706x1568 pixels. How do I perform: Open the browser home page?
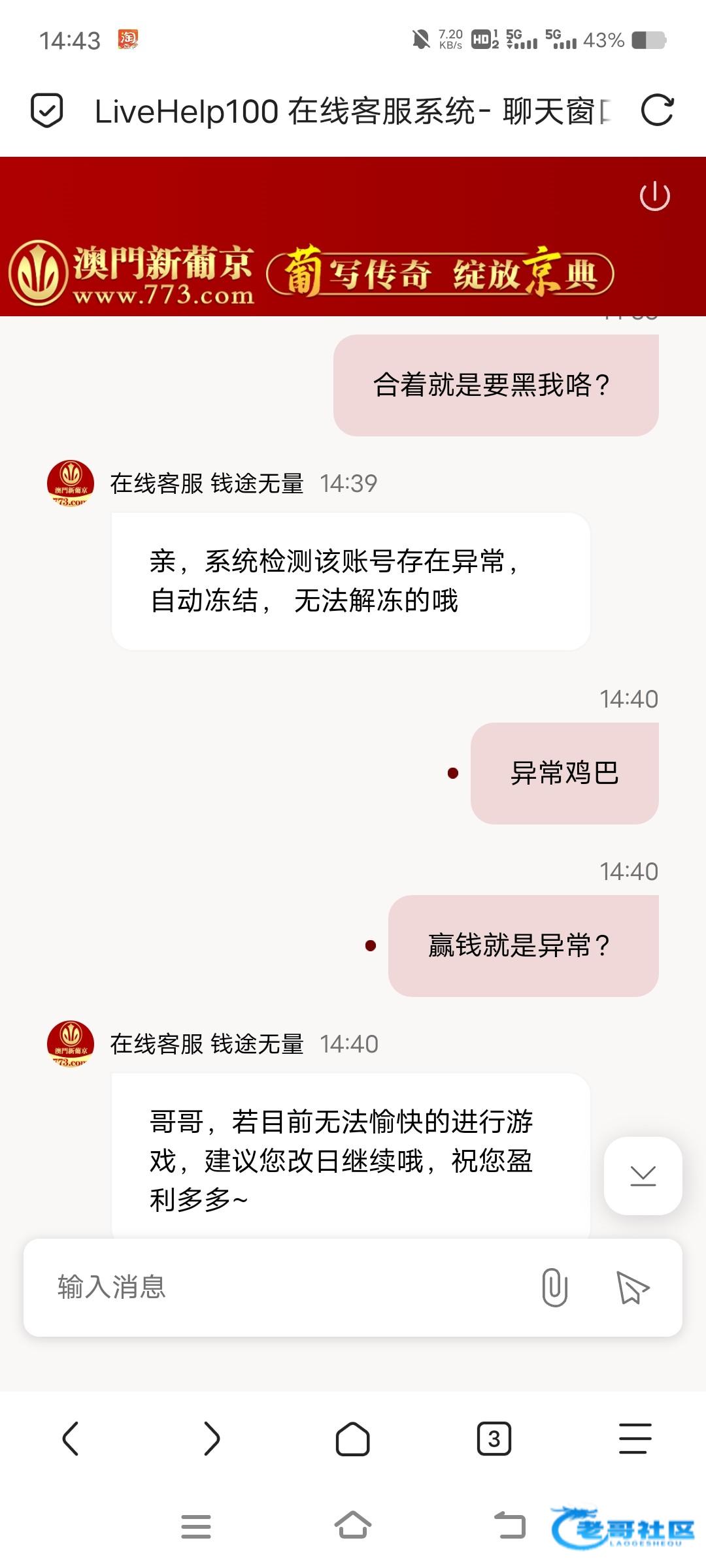(x=353, y=1439)
